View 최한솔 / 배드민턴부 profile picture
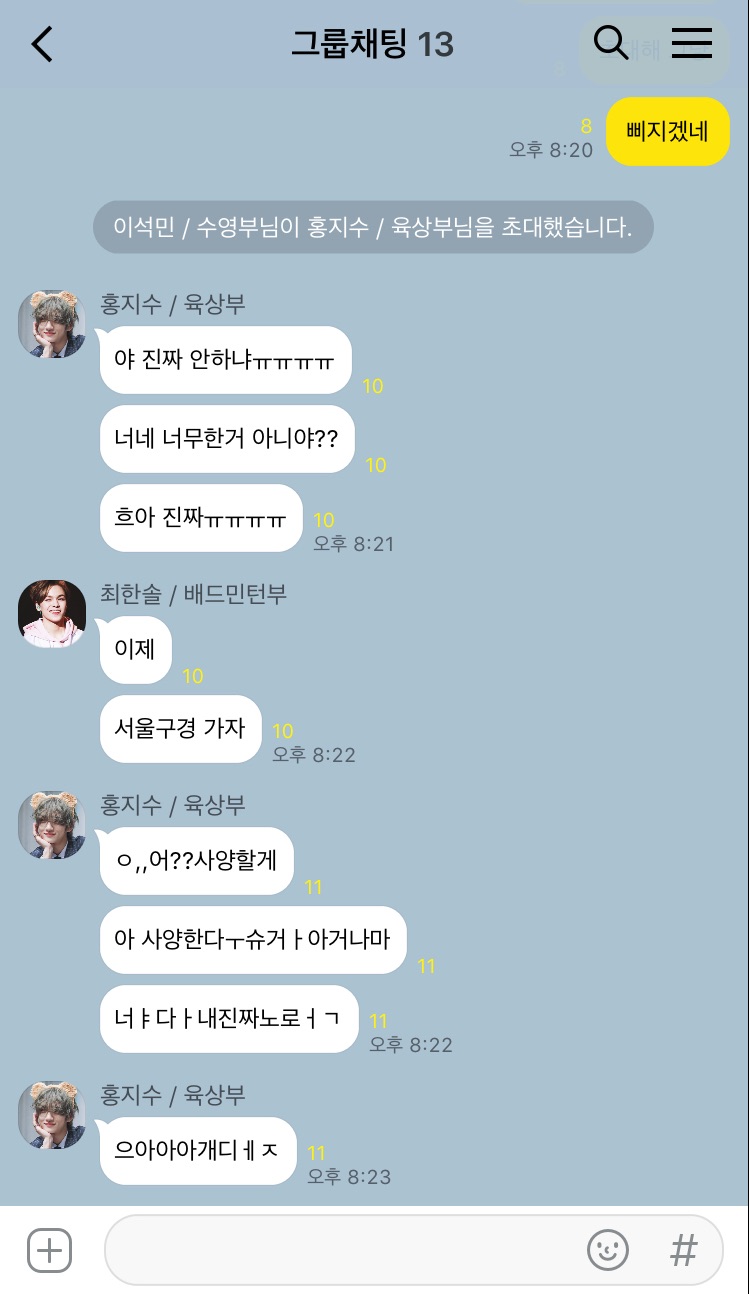This screenshot has width=749, height=1294. 52,613
